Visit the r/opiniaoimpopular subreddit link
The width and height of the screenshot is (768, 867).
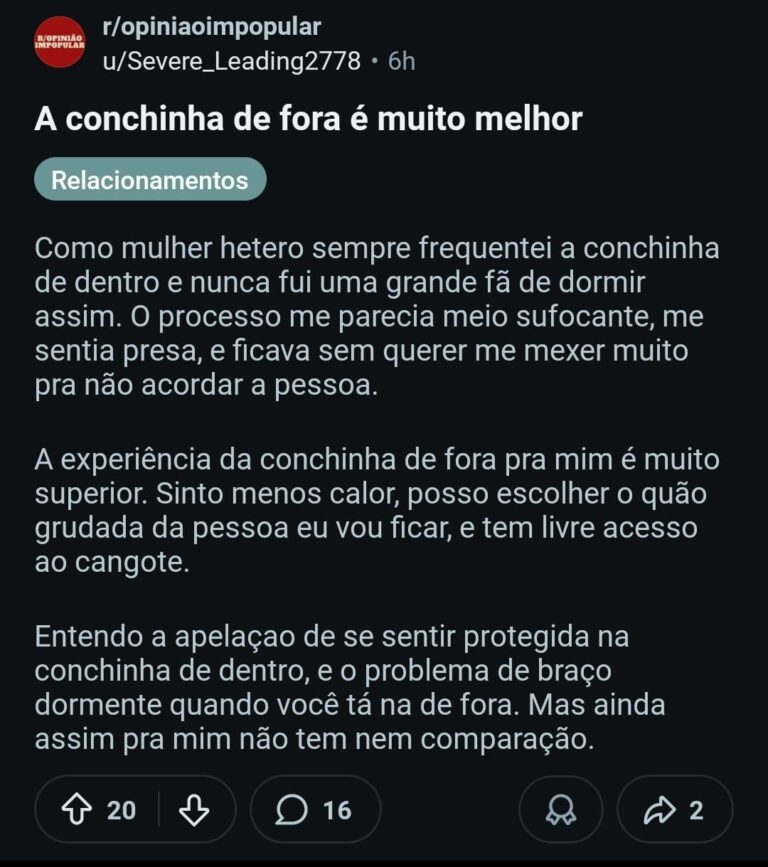click(x=211, y=27)
